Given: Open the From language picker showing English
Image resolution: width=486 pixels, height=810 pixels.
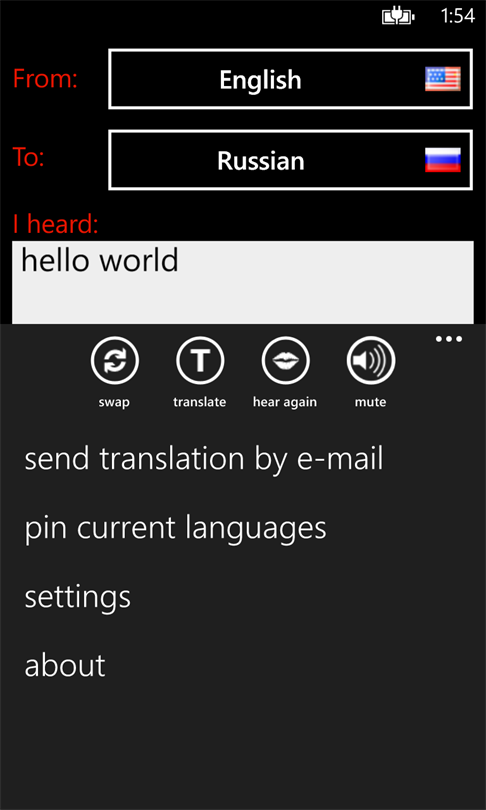Looking at the screenshot, I should pos(290,79).
